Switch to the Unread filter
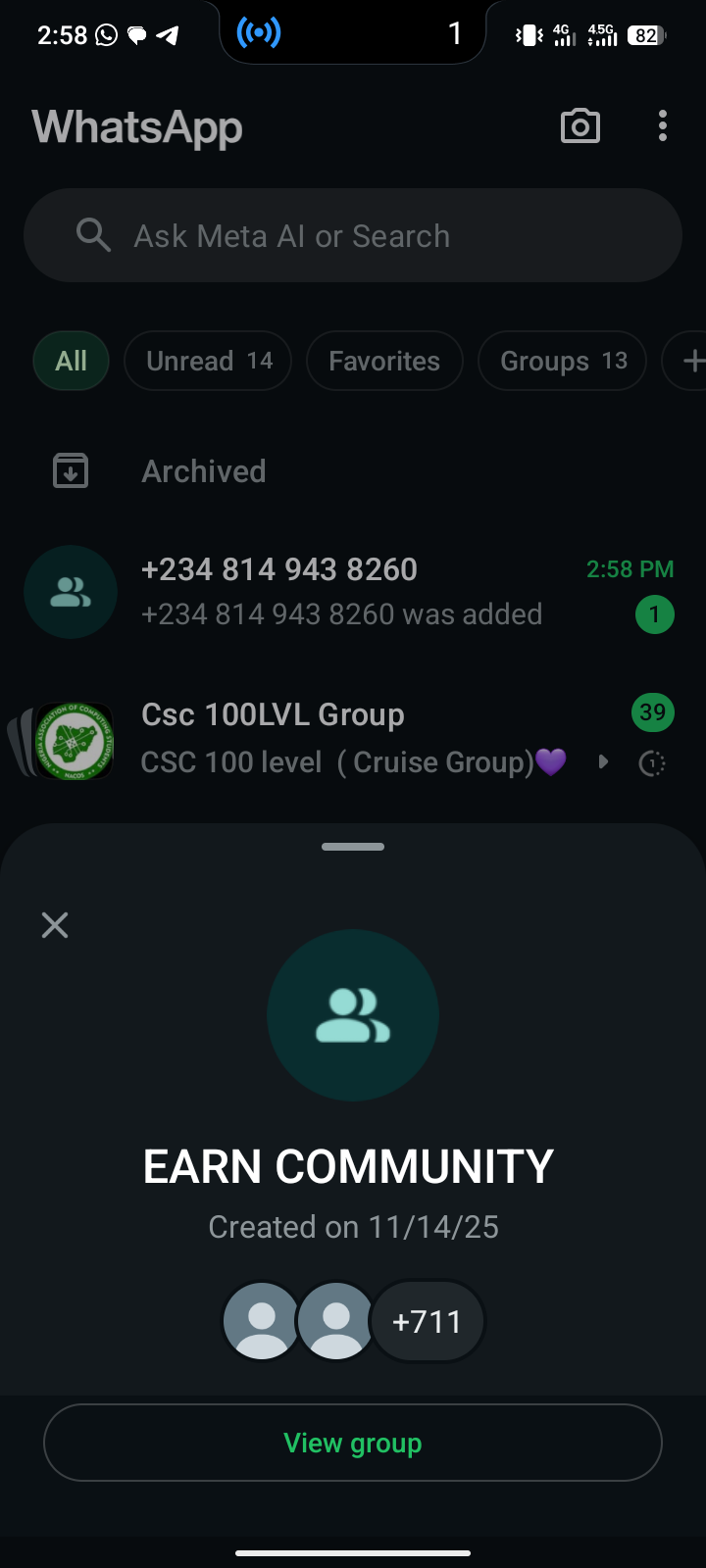706x1568 pixels. 208,361
